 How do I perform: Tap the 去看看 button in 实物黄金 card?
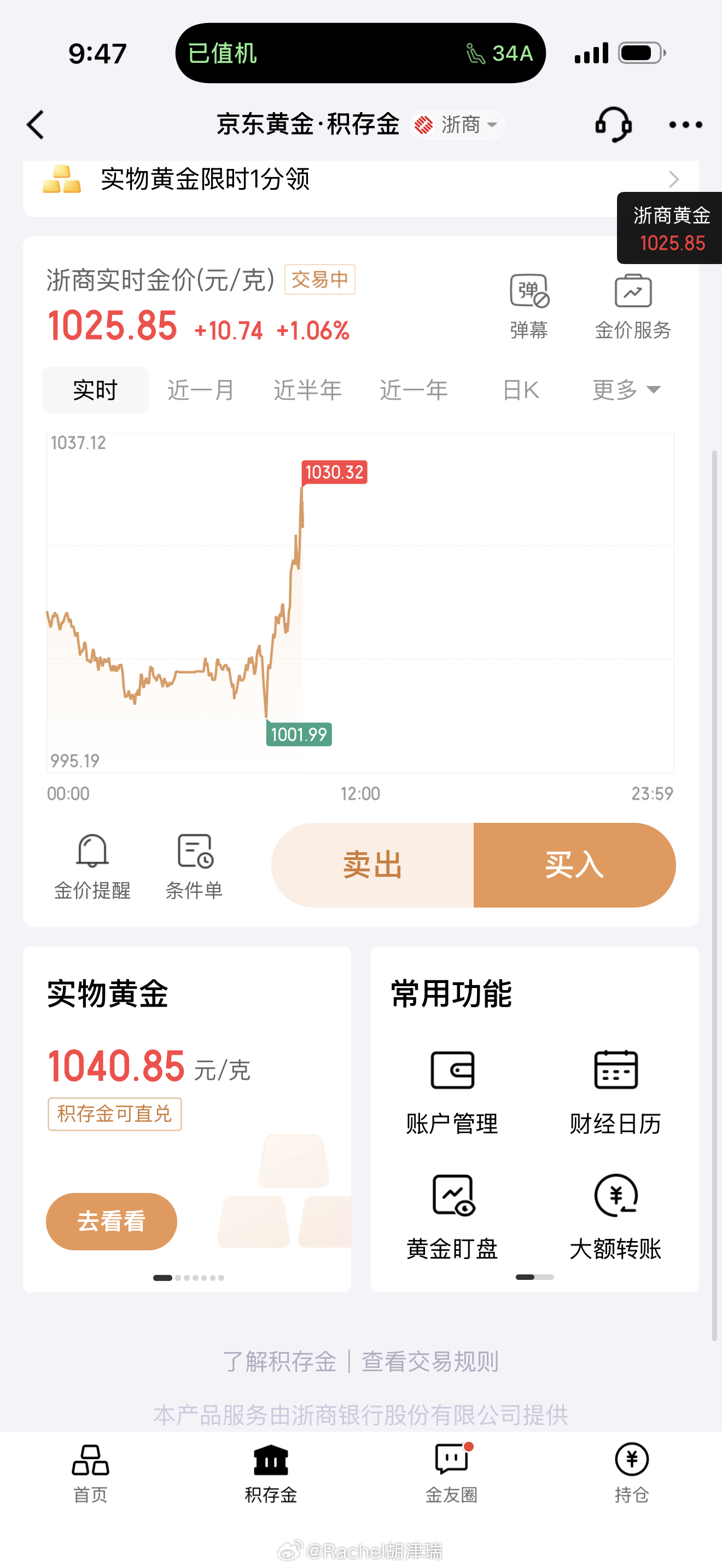[x=112, y=1221]
